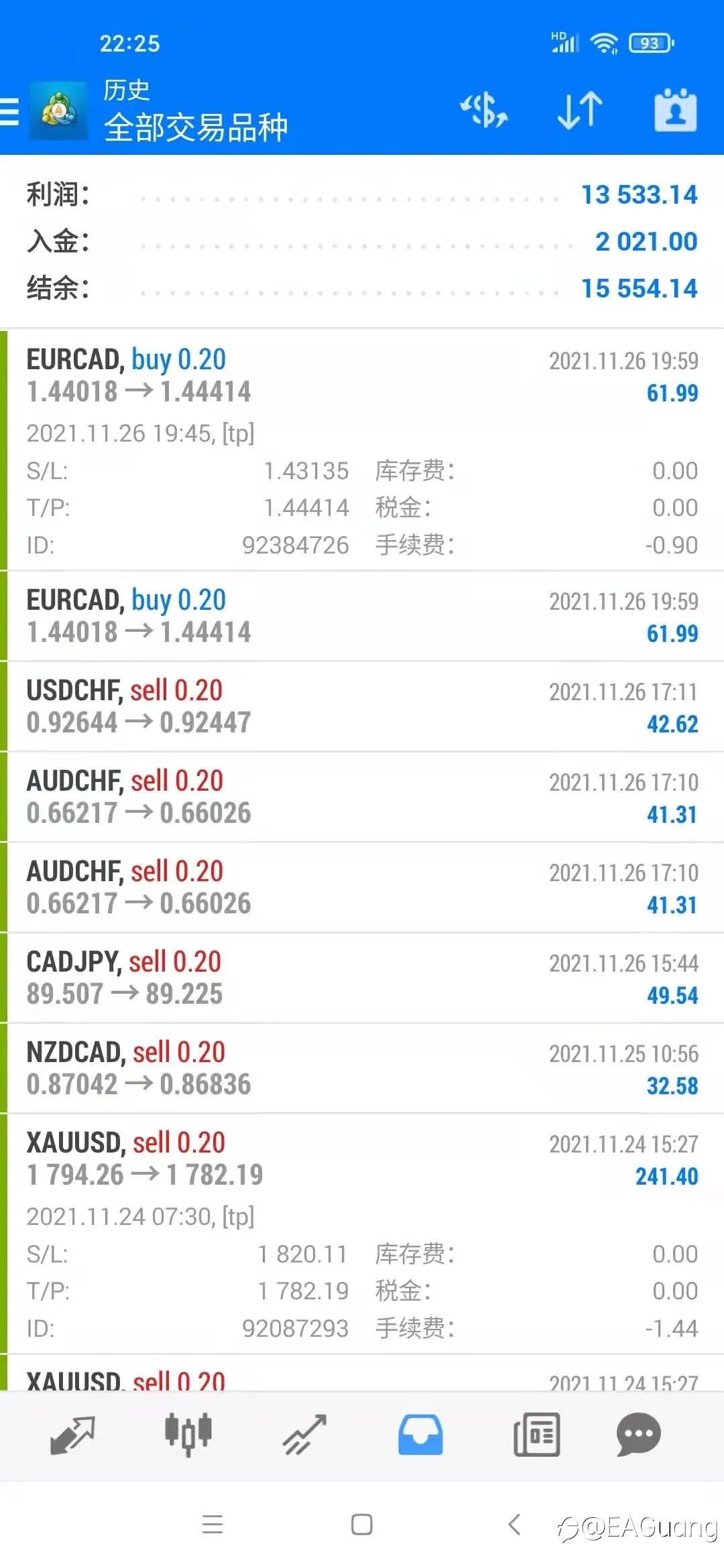
Task: Open the sort order arrows
Action: (580, 111)
